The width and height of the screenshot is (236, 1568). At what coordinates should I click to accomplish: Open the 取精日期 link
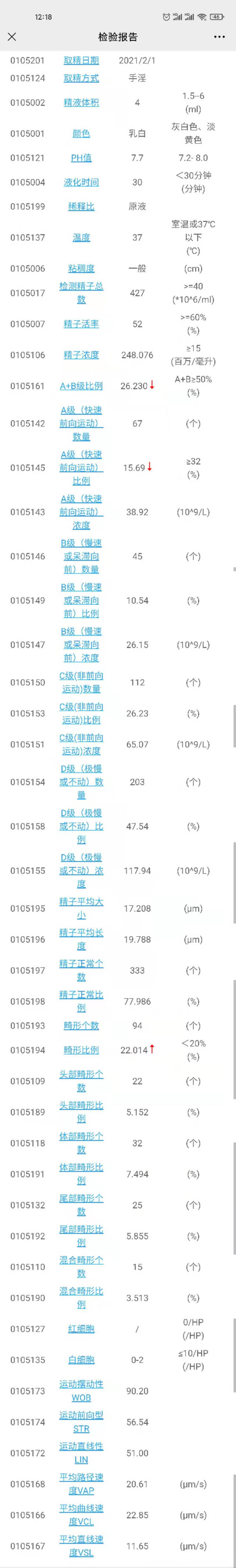point(81,60)
